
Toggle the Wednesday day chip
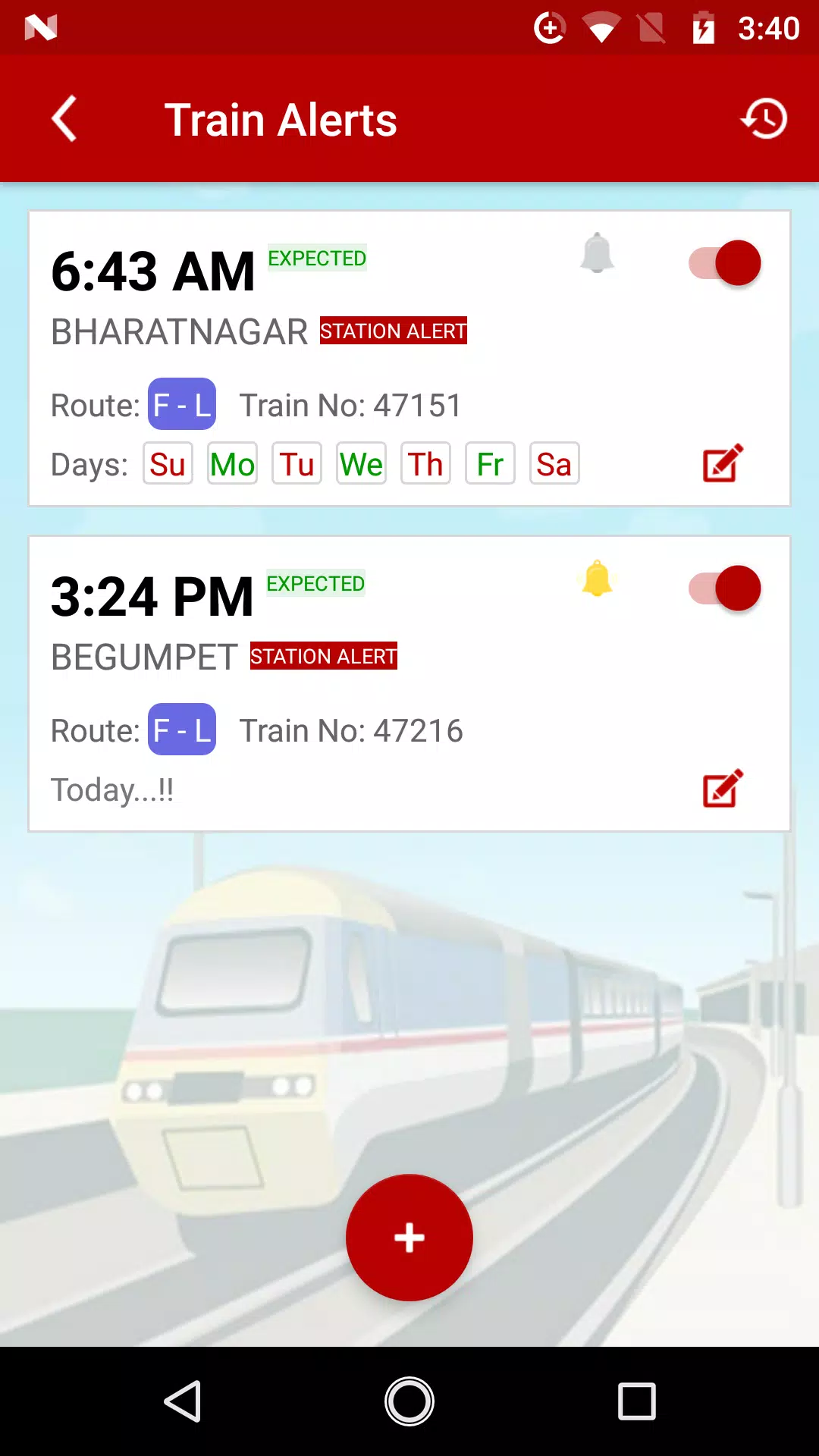pos(361,463)
